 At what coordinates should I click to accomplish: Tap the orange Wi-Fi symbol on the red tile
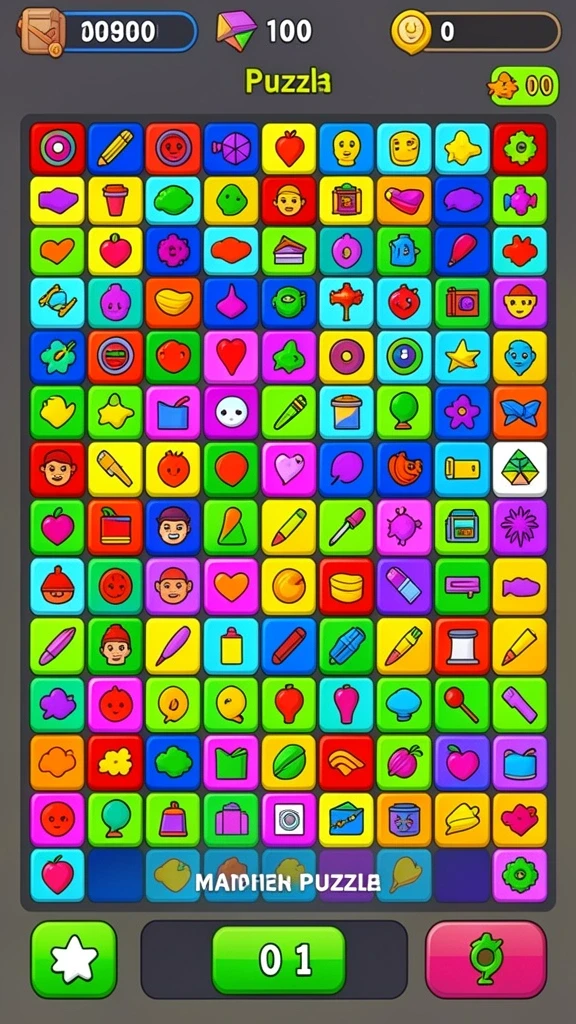[347, 762]
